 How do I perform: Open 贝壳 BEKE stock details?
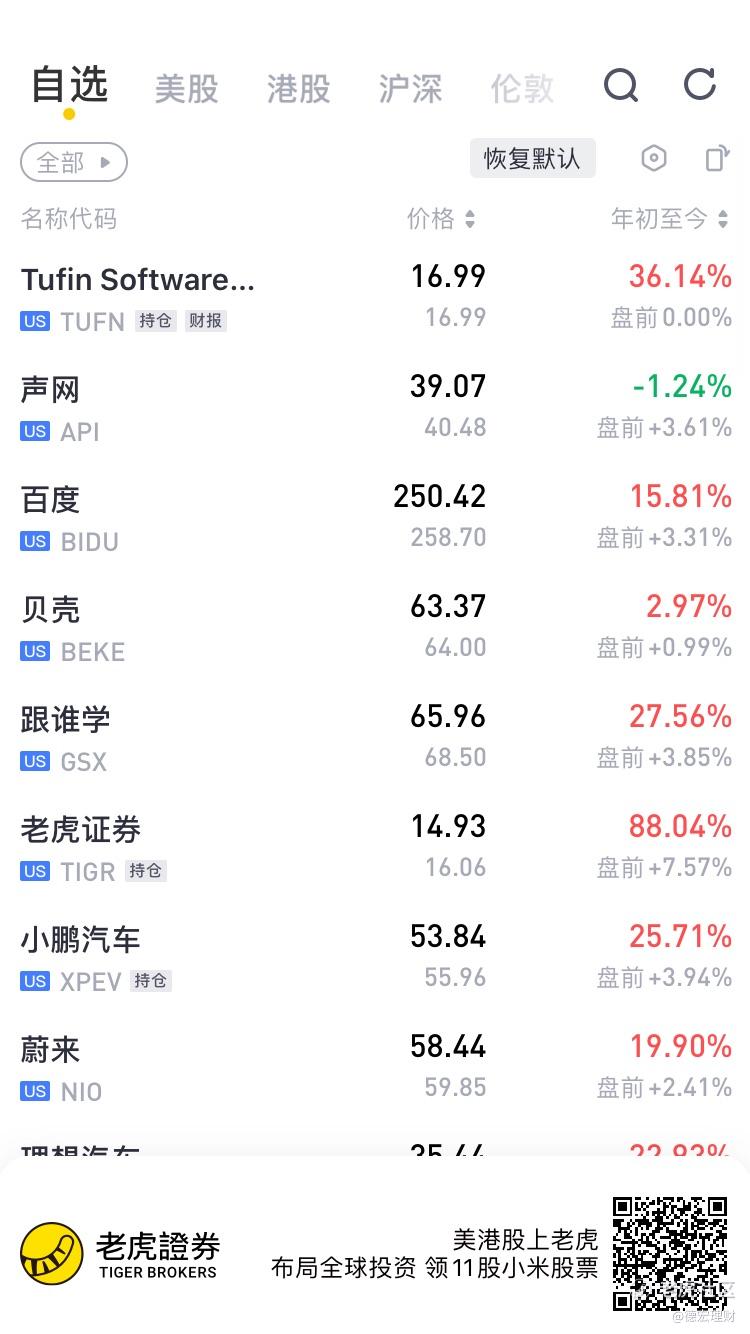375,627
